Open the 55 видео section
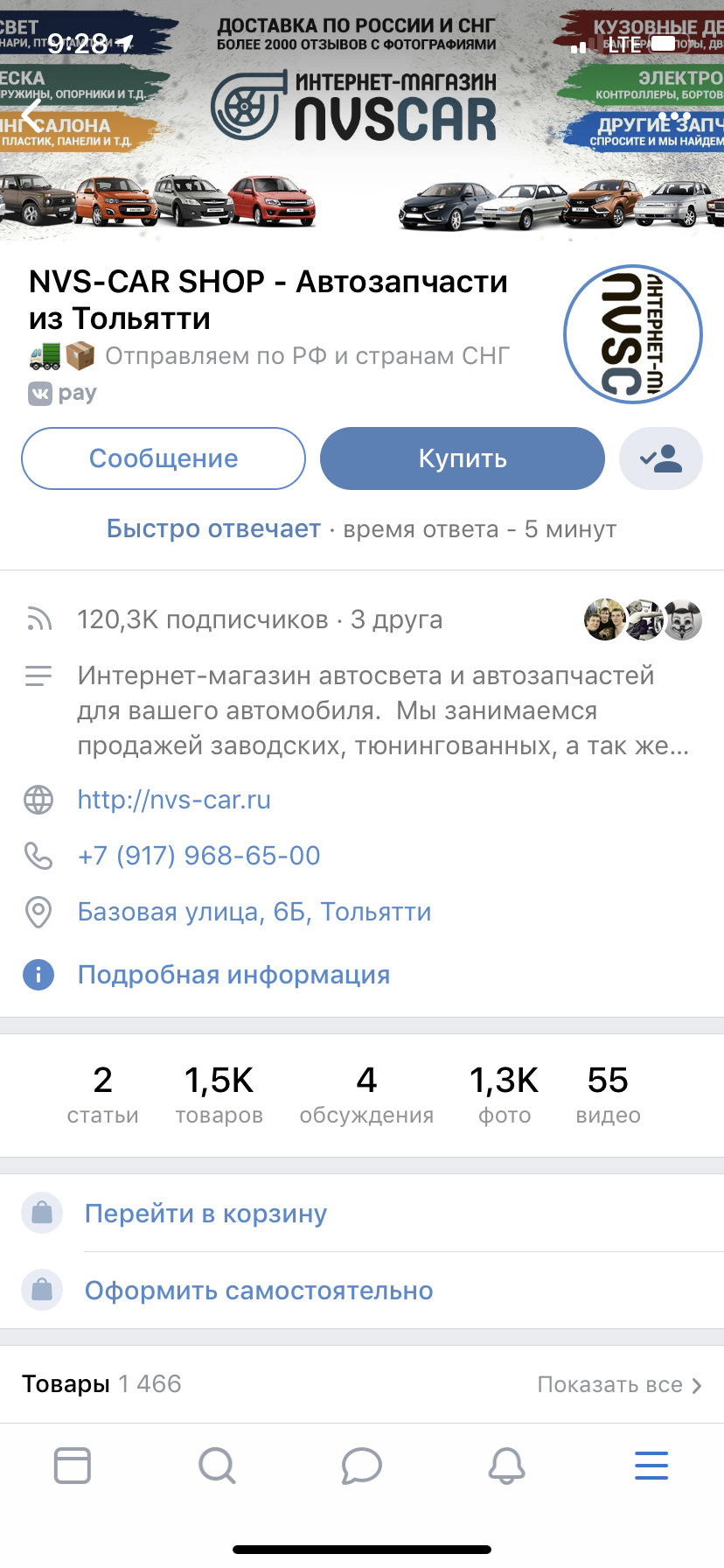724x1568 pixels. pyautogui.click(x=608, y=1094)
